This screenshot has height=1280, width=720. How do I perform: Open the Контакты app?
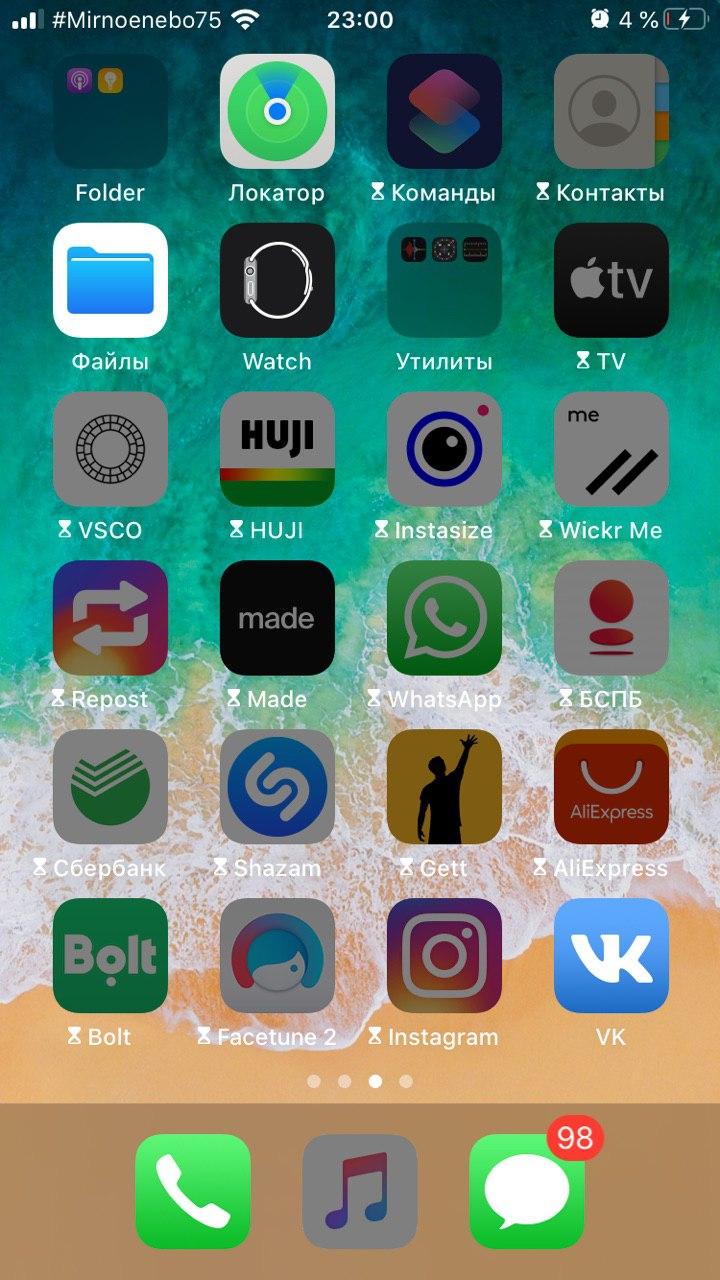coord(611,111)
